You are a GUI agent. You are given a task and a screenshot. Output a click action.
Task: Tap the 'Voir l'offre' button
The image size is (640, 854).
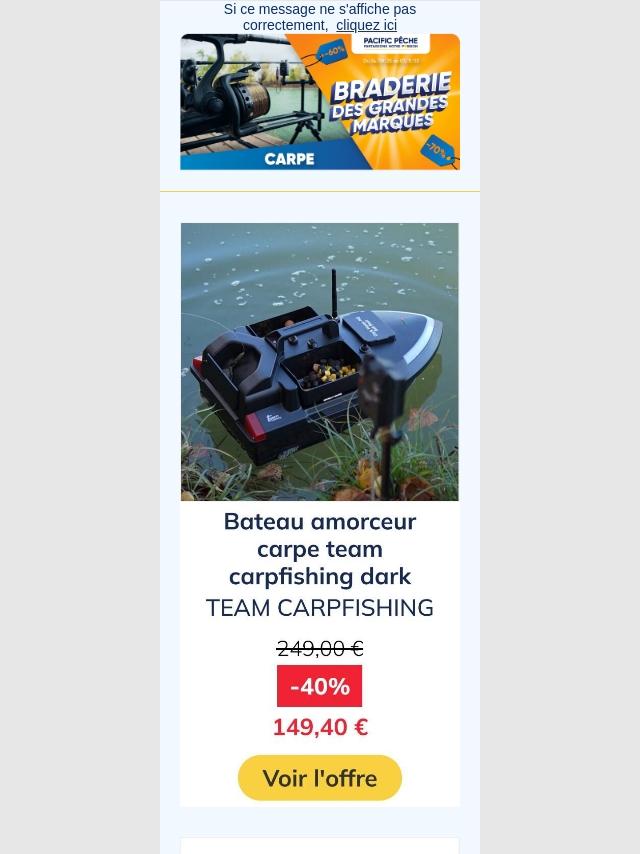pos(320,778)
